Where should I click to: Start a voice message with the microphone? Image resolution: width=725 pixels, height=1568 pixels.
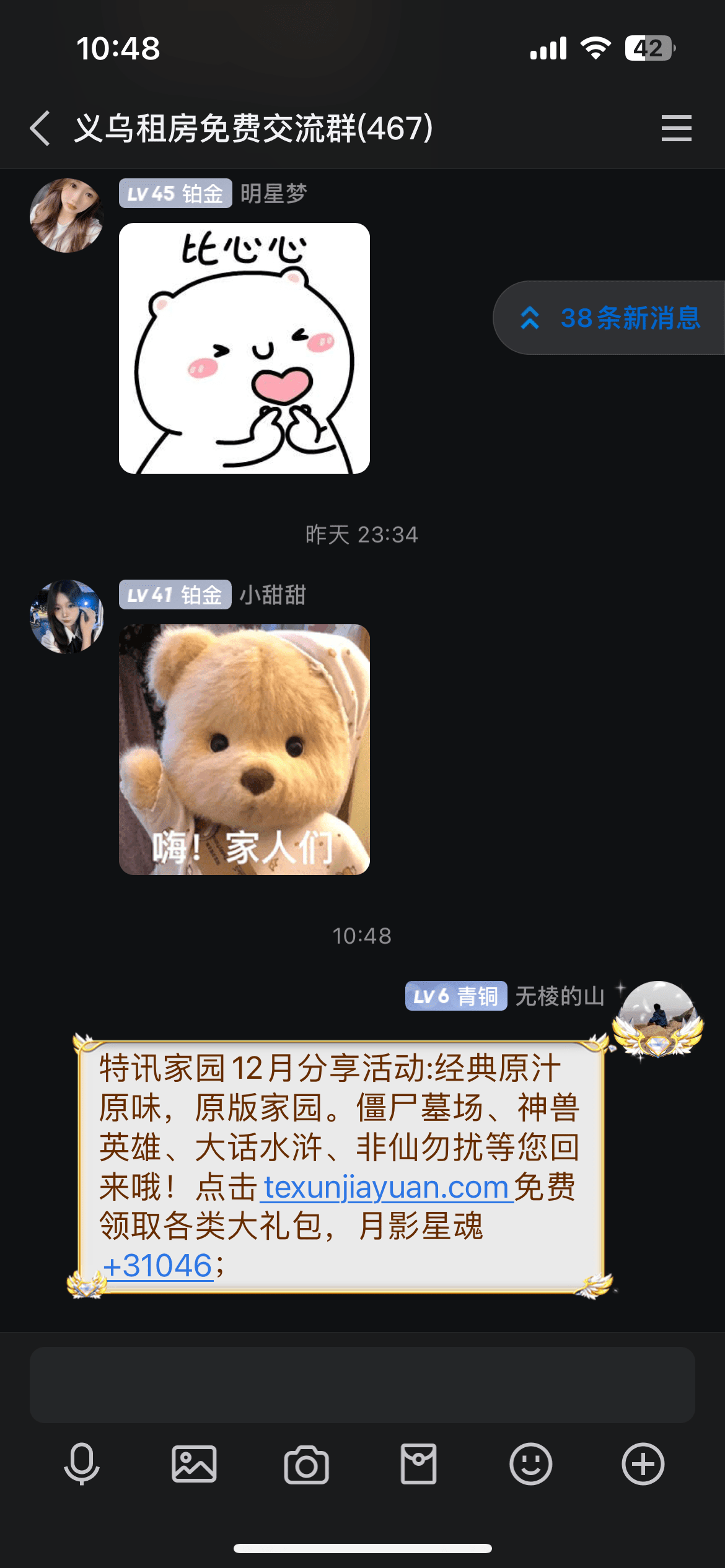coord(82,1464)
